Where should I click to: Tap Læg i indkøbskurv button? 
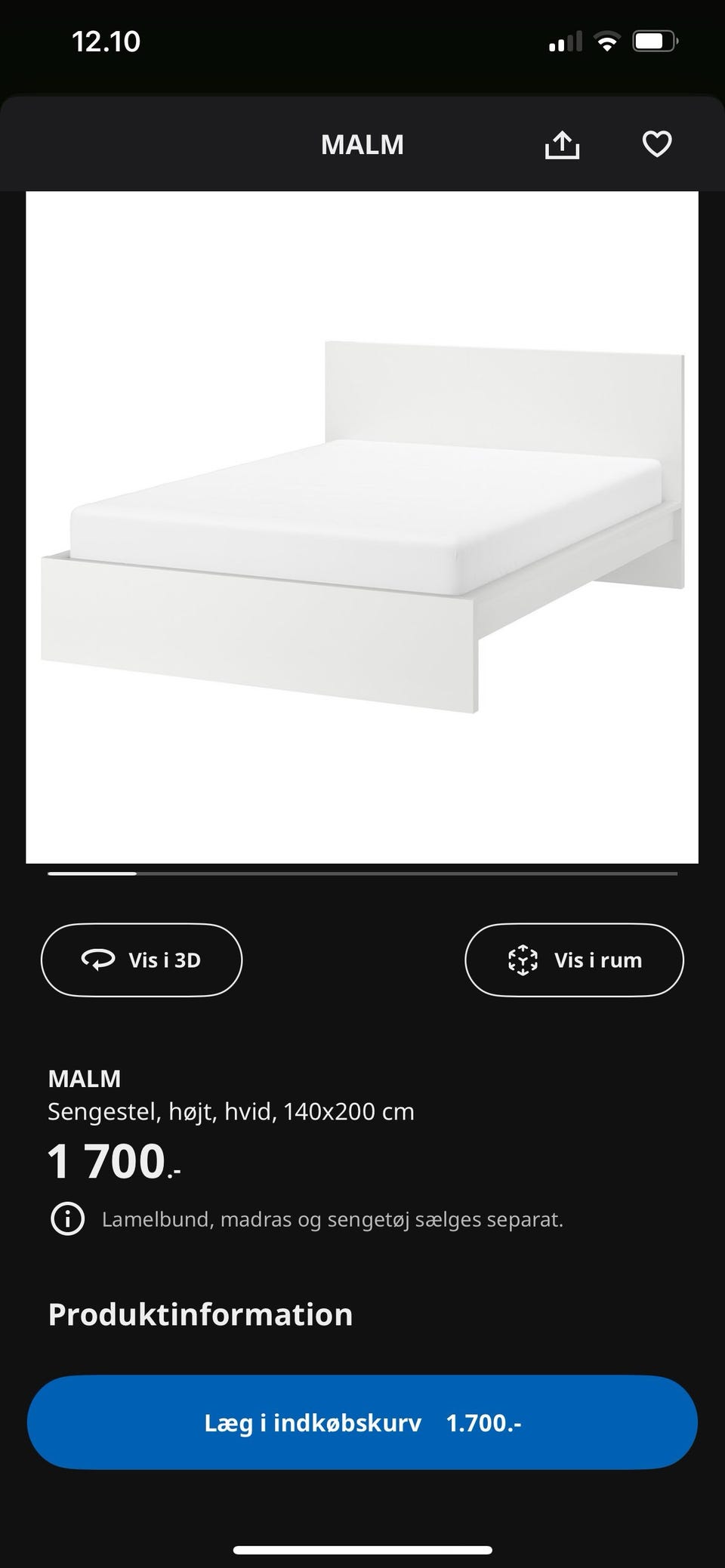(x=362, y=1422)
